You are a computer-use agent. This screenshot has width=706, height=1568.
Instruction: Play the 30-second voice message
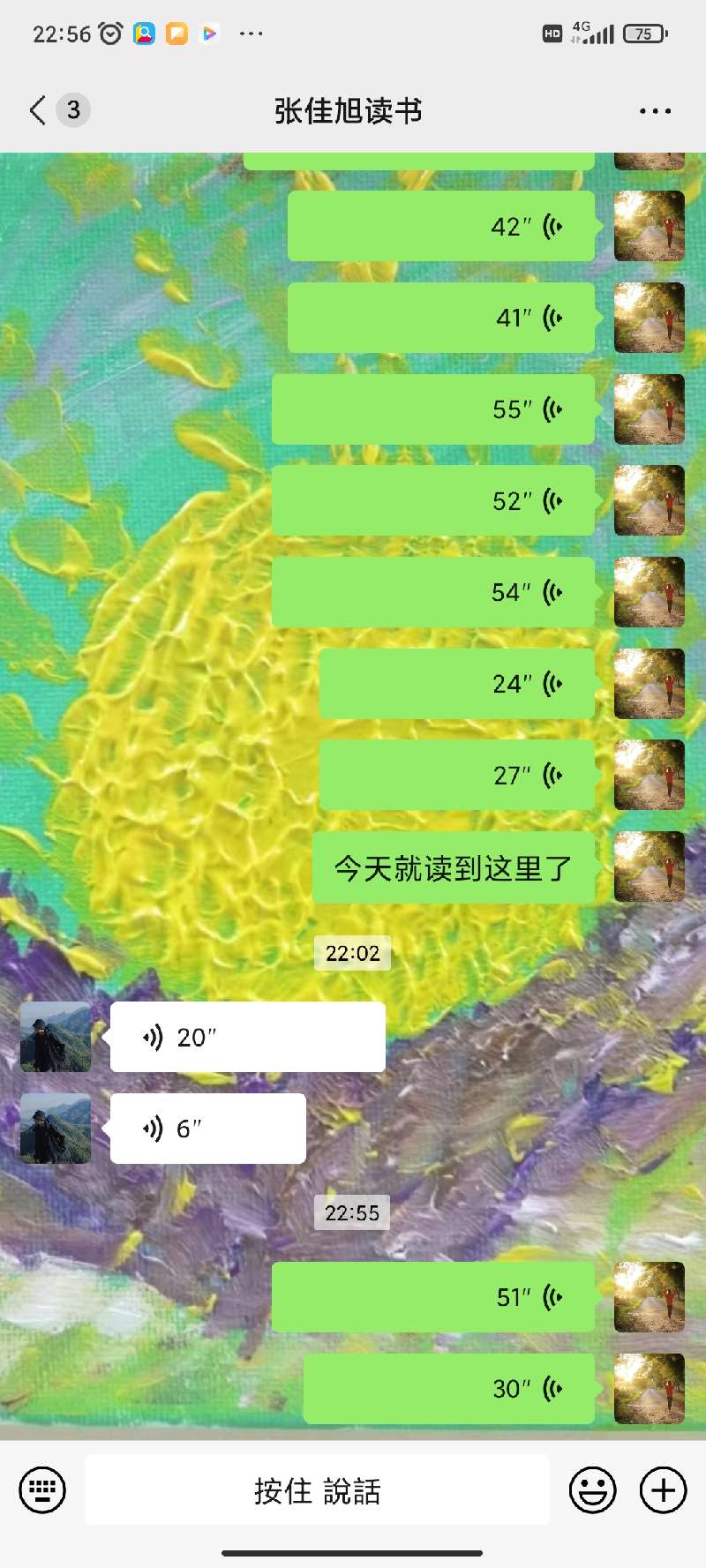(448, 1388)
